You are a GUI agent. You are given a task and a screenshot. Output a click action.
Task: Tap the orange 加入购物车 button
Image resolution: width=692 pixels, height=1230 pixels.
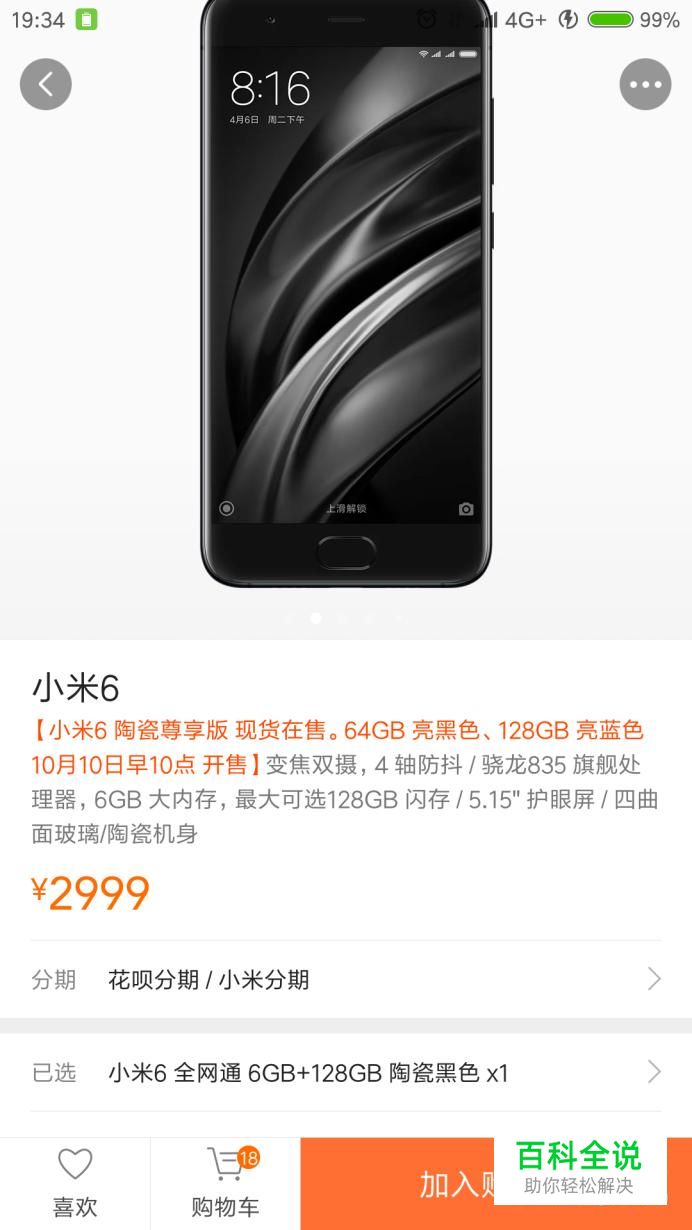[x=496, y=1184]
